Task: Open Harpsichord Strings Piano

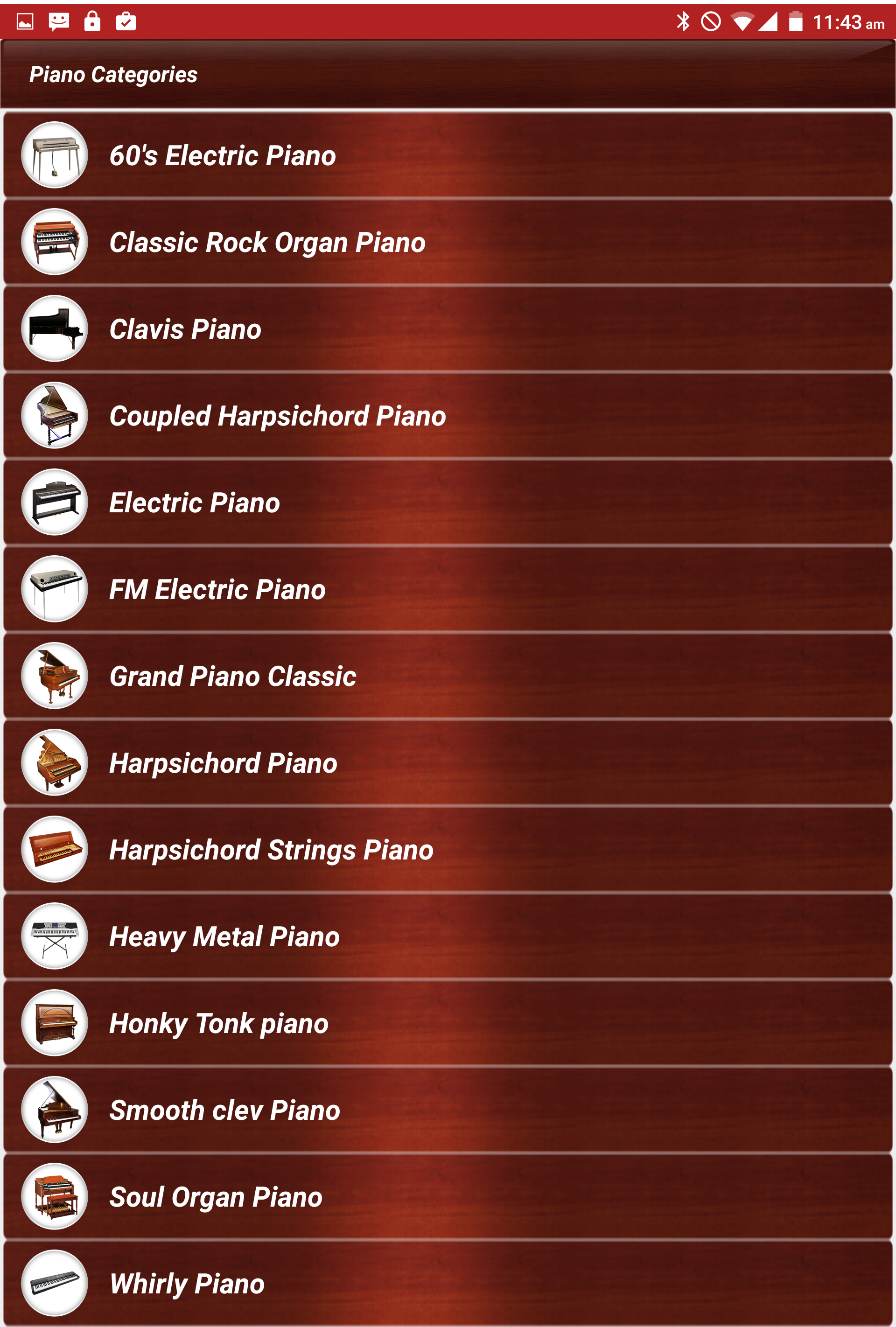Action: 448,850
